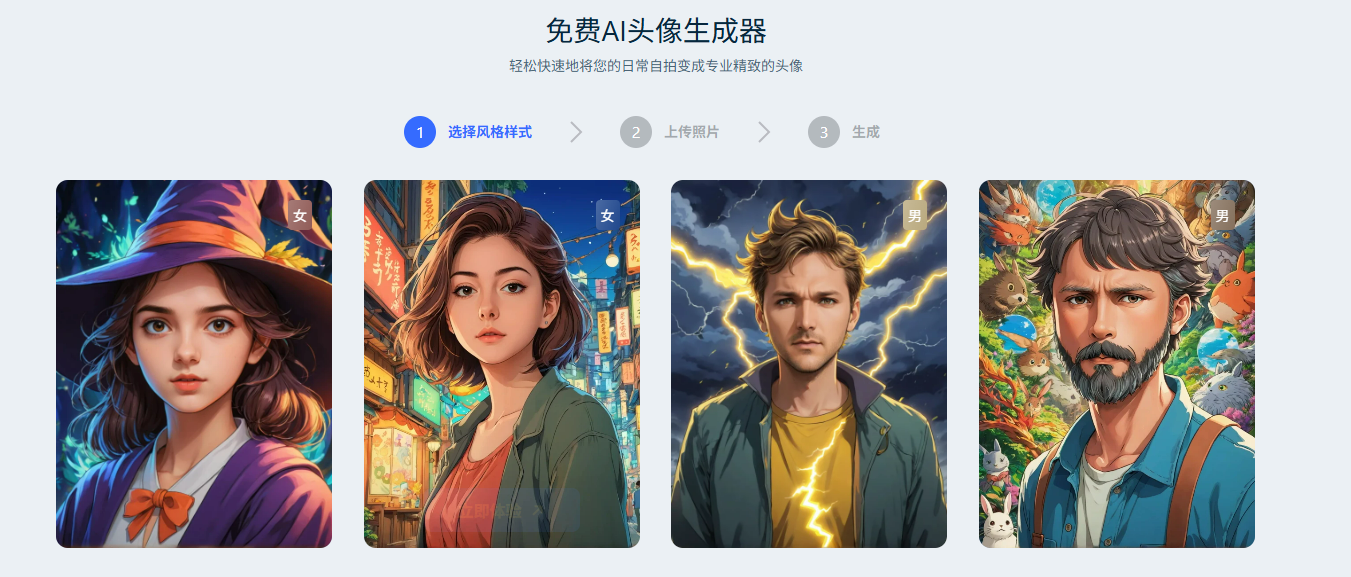Viewport: 1351px width, 577px height.
Task: Select the witch hat girl avatar style
Action: (x=193, y=363)
